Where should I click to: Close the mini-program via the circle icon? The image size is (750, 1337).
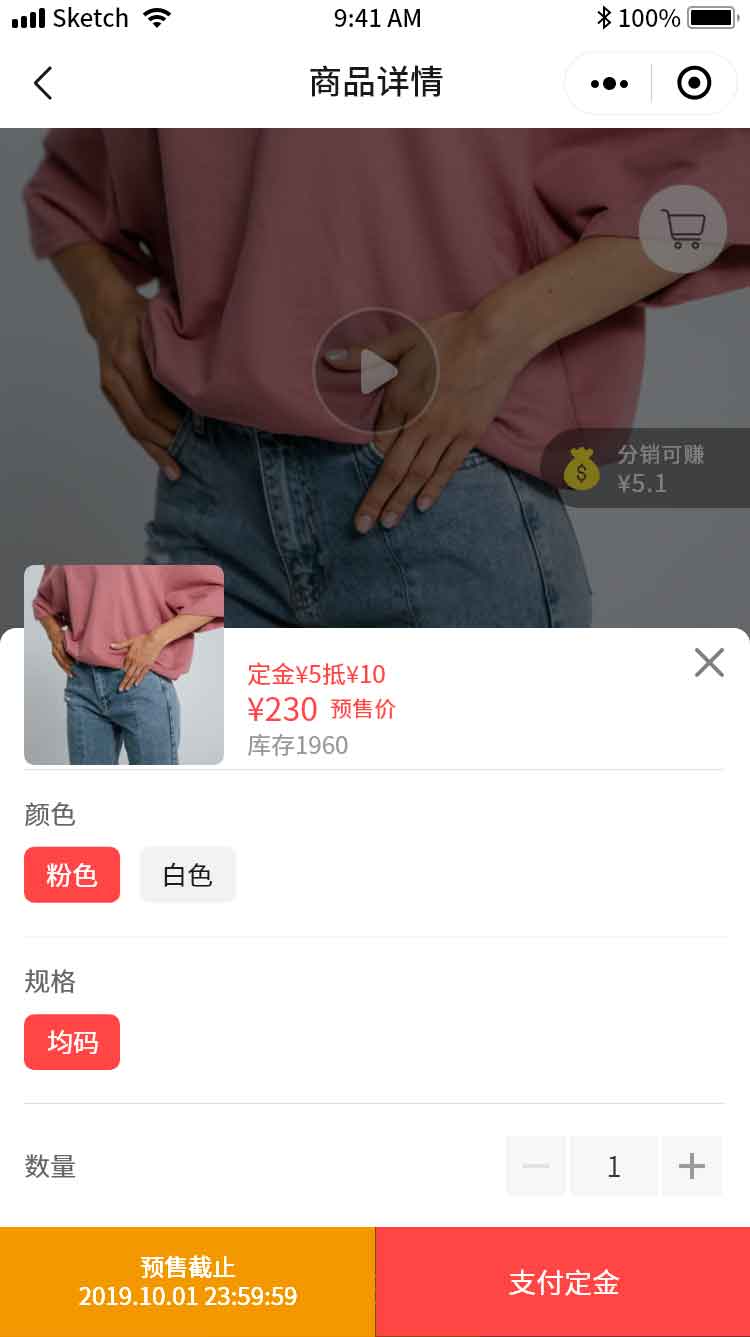(x=694, y=84)
